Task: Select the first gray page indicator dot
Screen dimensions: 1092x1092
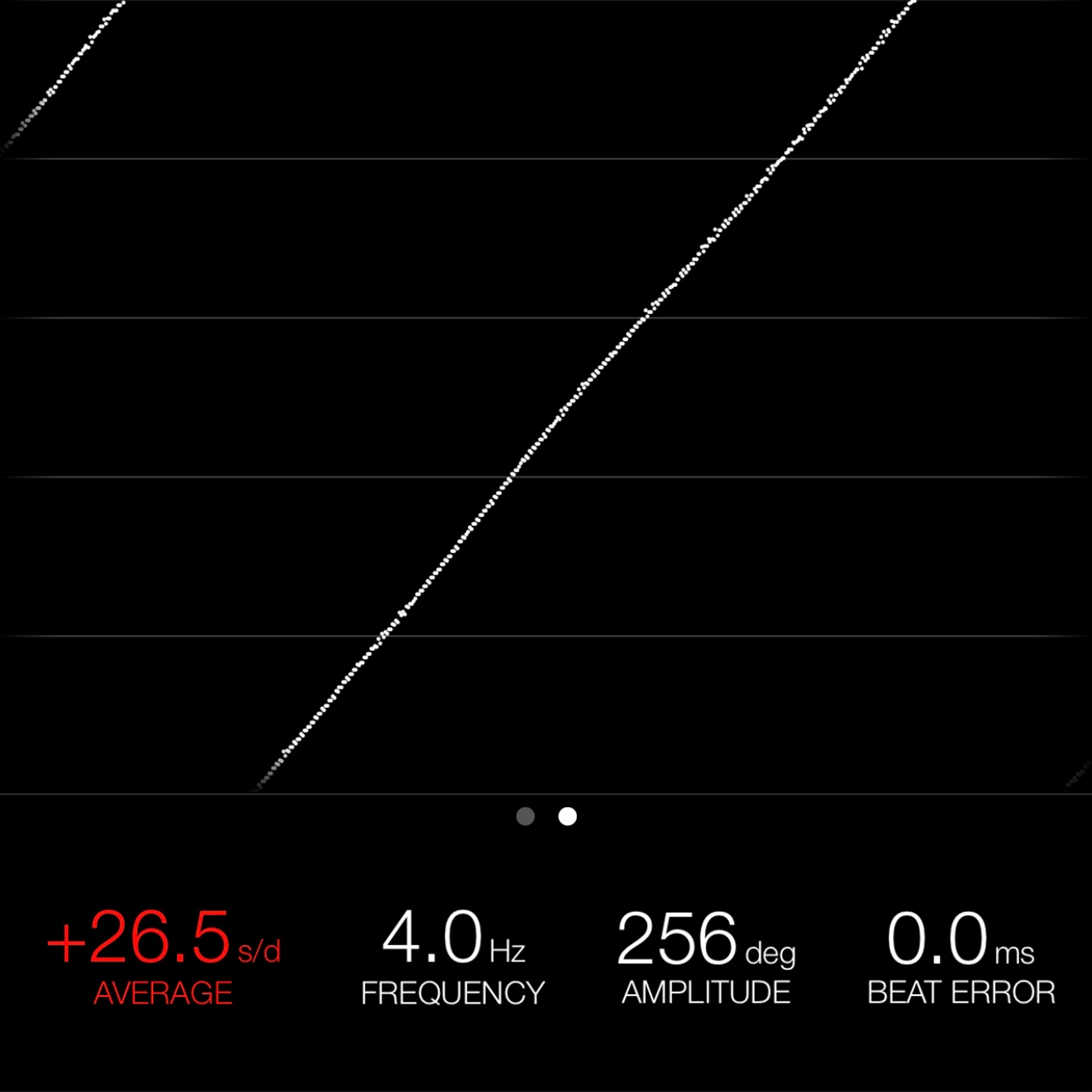Action: [526, 816]
